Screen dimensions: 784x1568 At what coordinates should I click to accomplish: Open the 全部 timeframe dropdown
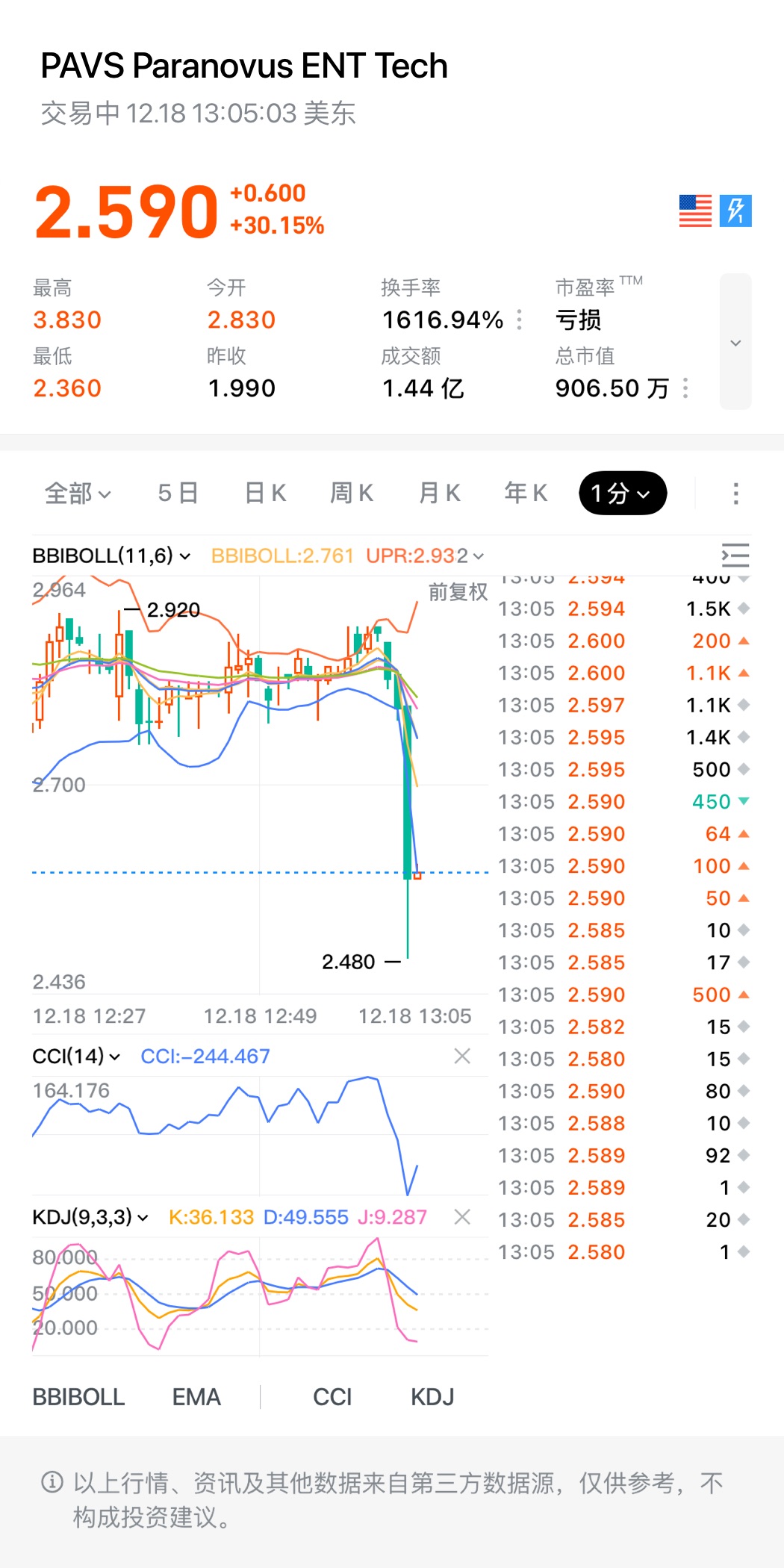click(78, 494)
